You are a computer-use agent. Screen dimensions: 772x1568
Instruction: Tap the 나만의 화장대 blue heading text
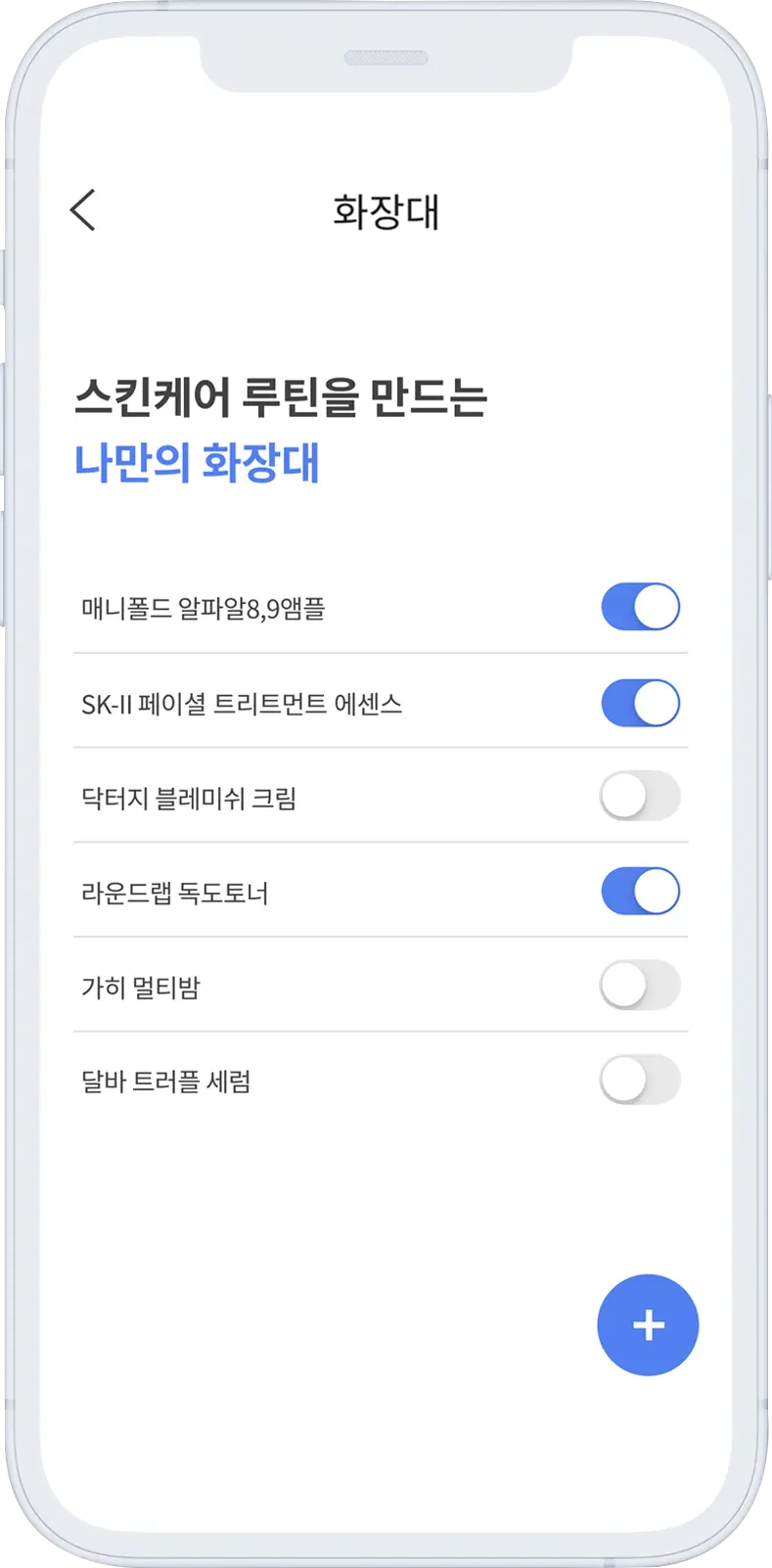point(196,466)
